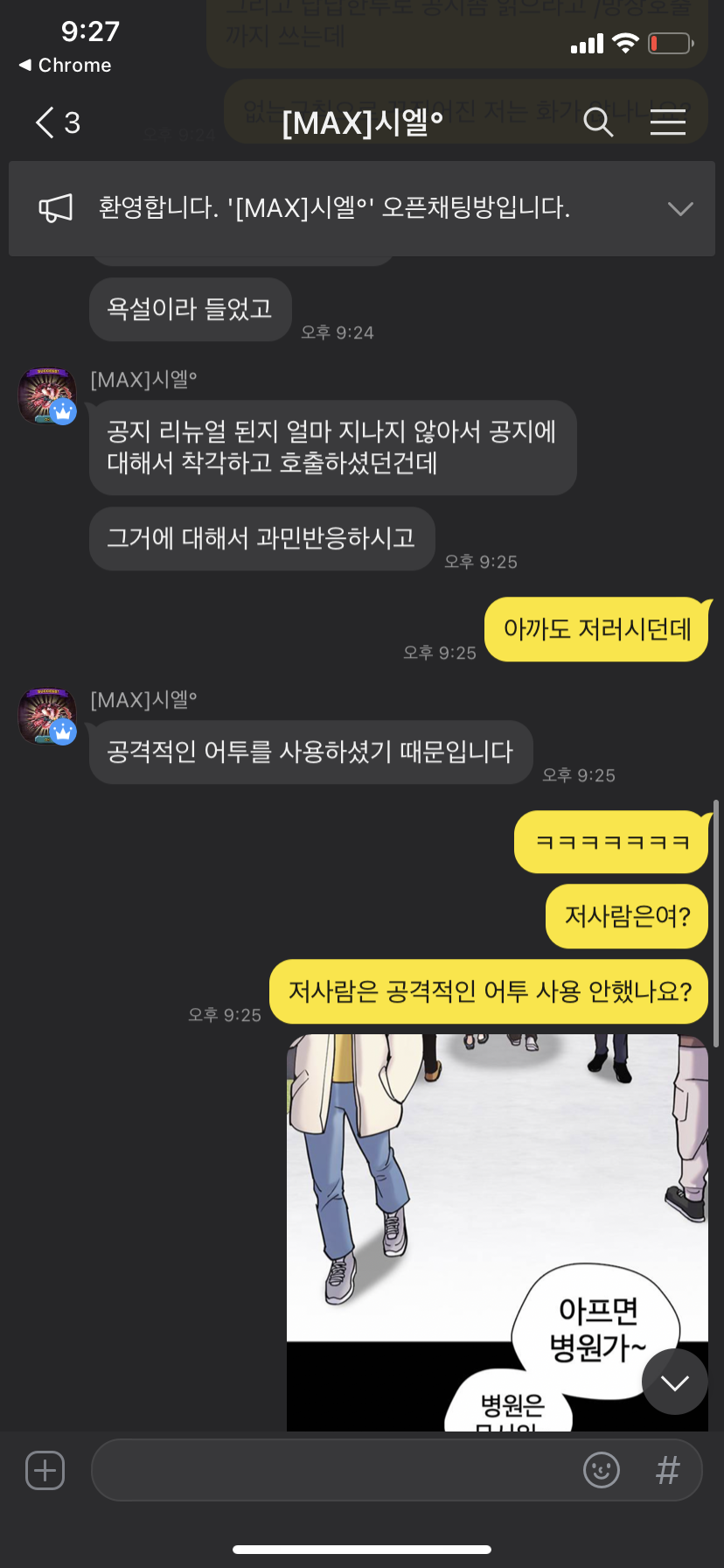The width and height of the screenshot is (724, 1568).
Task: Open the emoticon picker
Action: coord(602,1470)
